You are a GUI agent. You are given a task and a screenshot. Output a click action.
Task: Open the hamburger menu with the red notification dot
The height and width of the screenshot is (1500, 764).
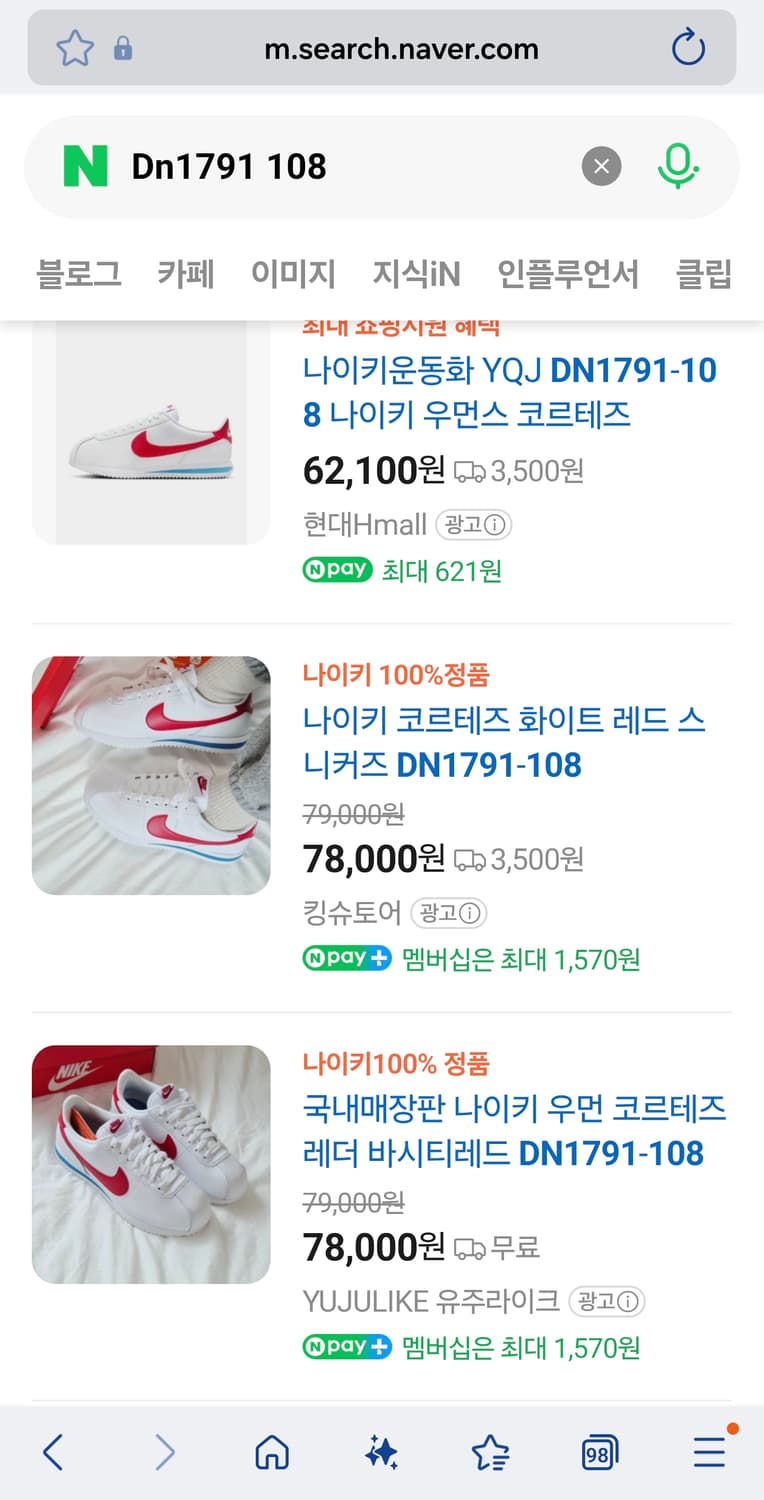coord(708,1451)
